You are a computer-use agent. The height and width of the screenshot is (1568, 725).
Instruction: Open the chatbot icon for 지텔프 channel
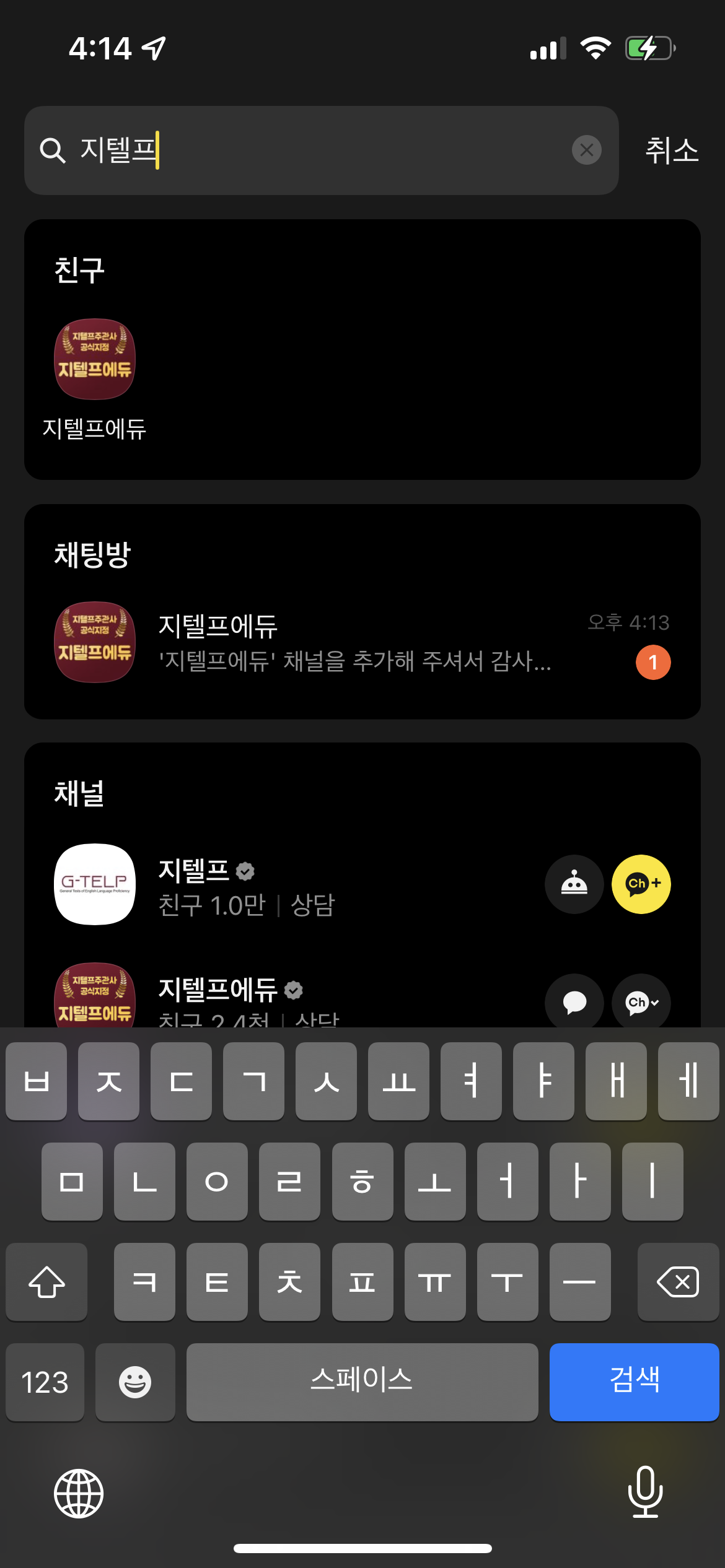(574, 884)
